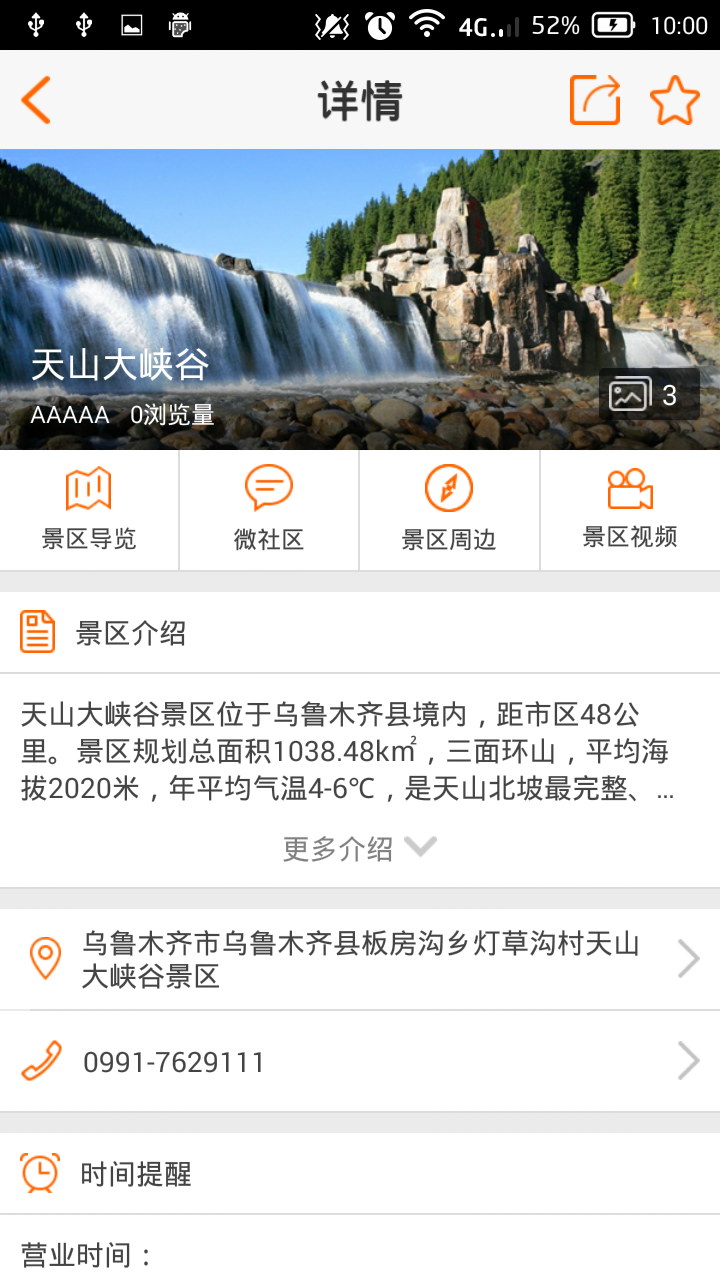
Task: Open the share icon in the title bar
Action: [594, 99]
